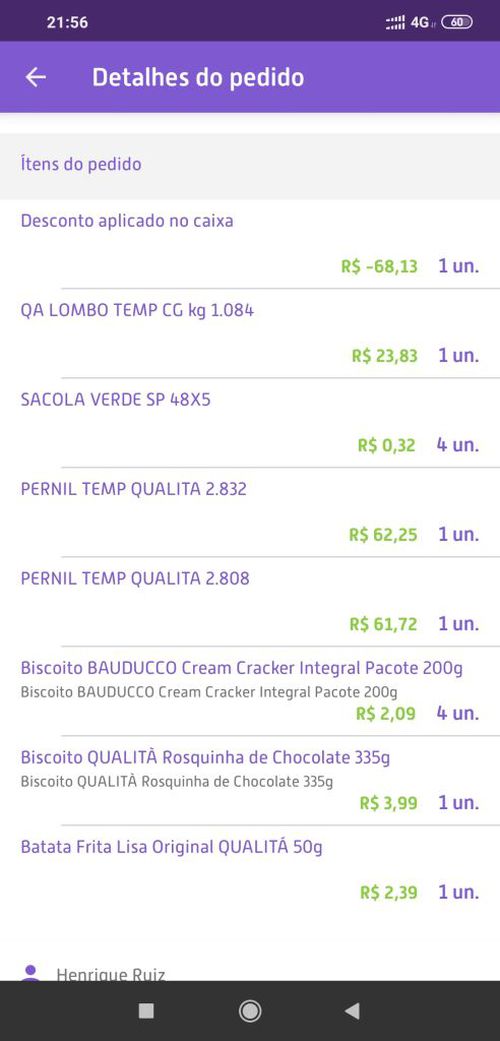This screenshot has height=1041, width=500.
Task: Open the system recent apps button
Action: click(146, 1010)
